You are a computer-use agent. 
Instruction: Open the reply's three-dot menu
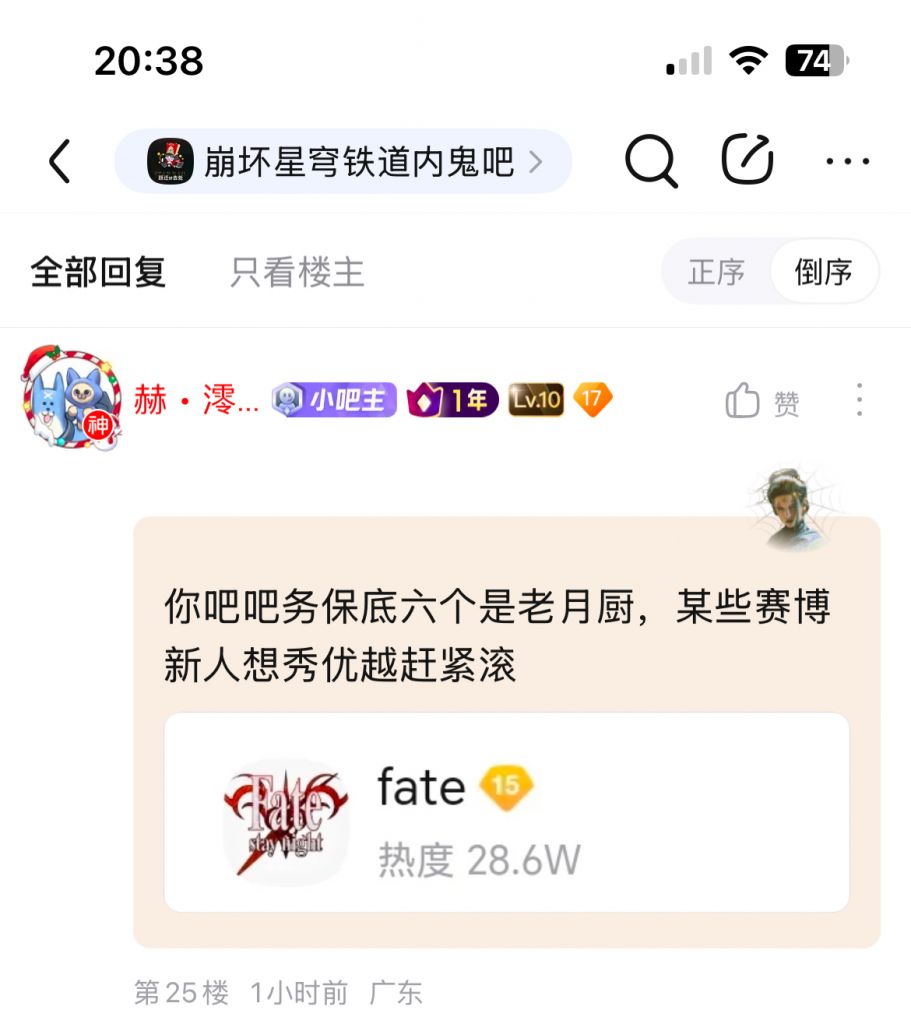[858, 399]
